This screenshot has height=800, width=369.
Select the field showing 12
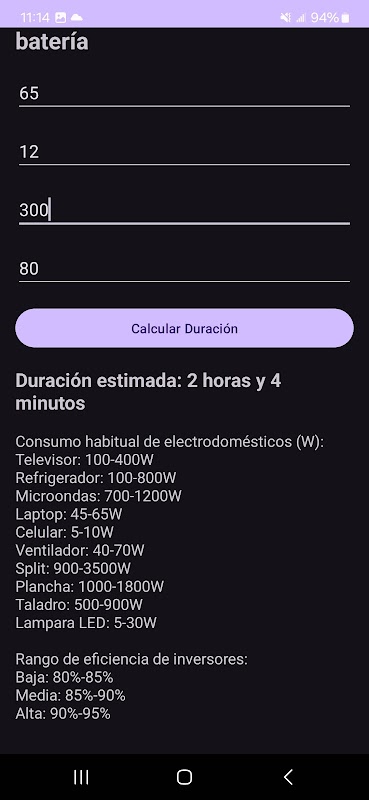184,152
